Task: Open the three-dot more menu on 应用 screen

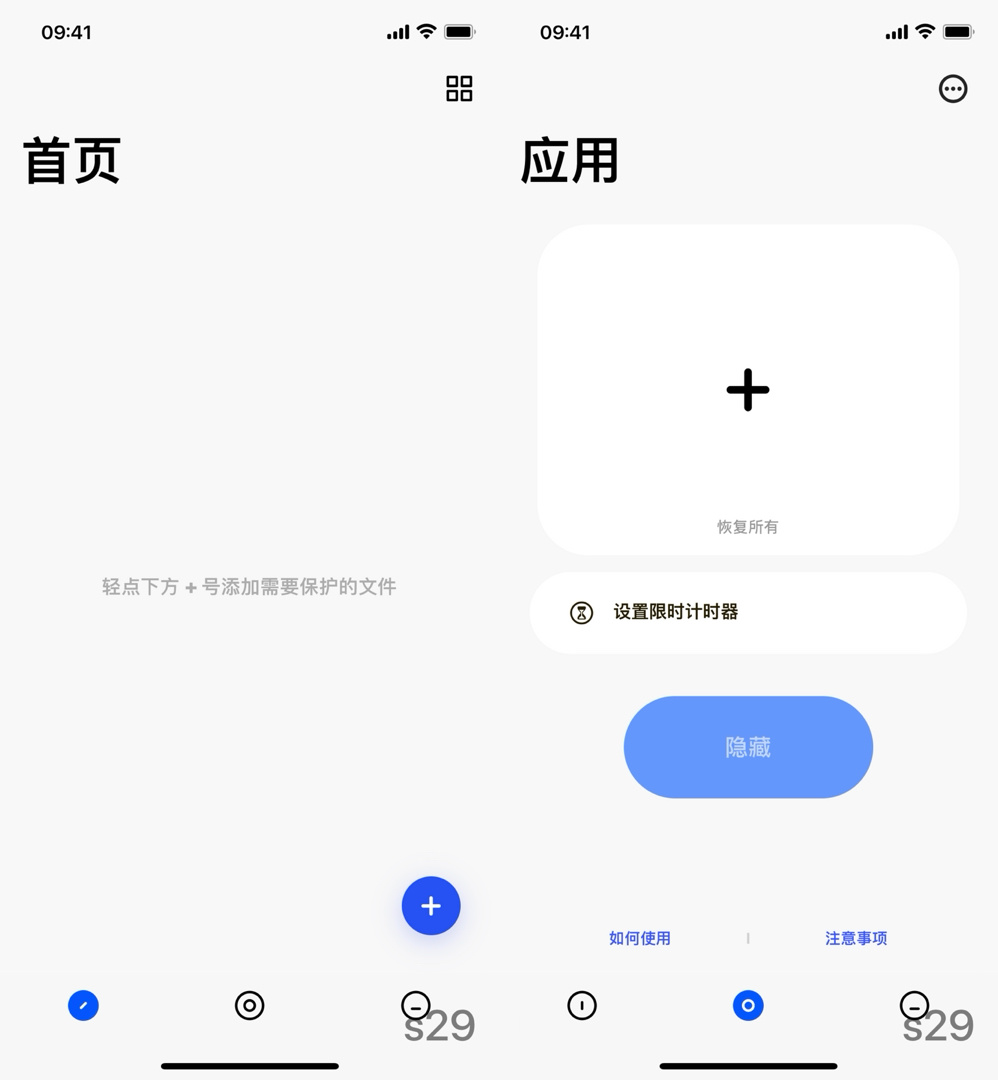Action: tap(953, 89)
